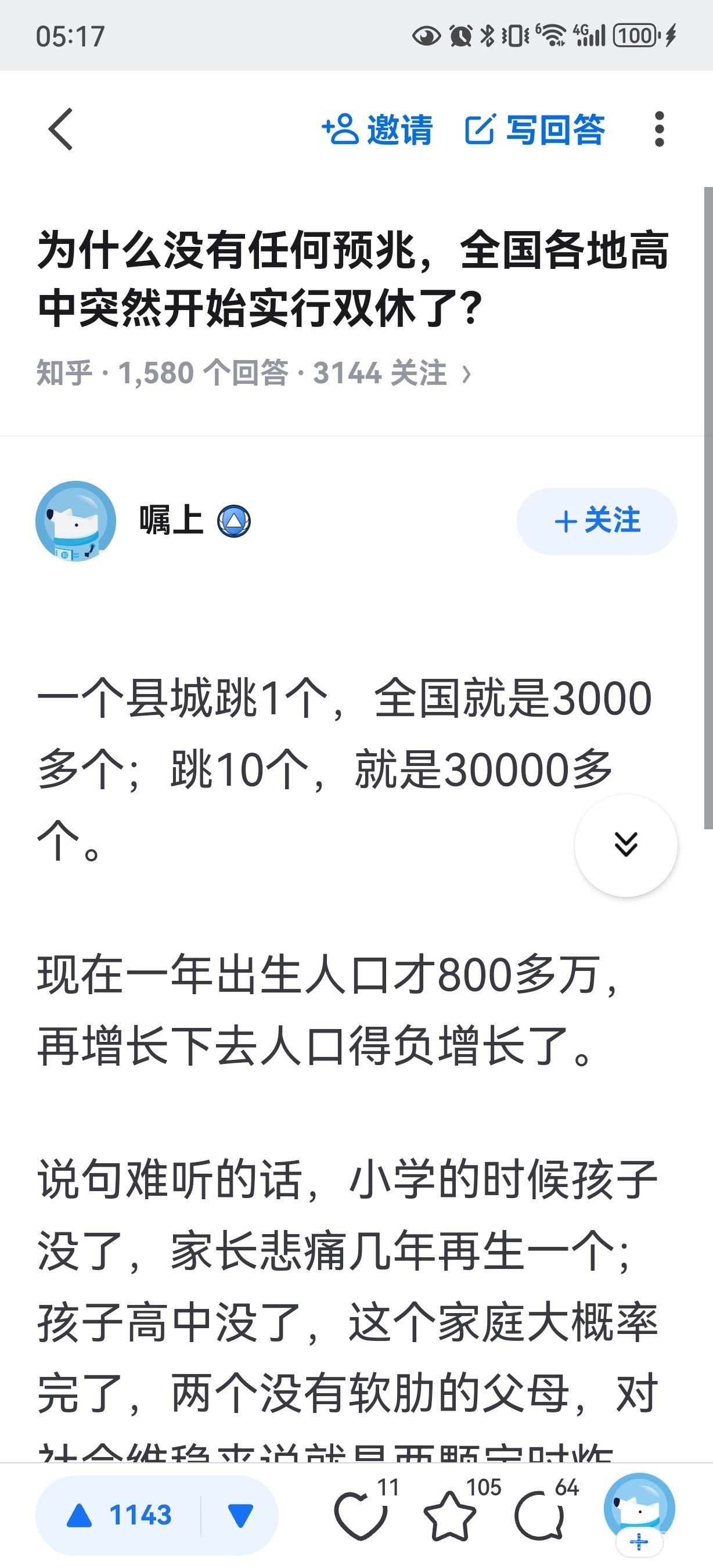This screenshot has width=713, height=1568.
Task: Open author 嘱上's profile avatar
Action: [76, 520]
